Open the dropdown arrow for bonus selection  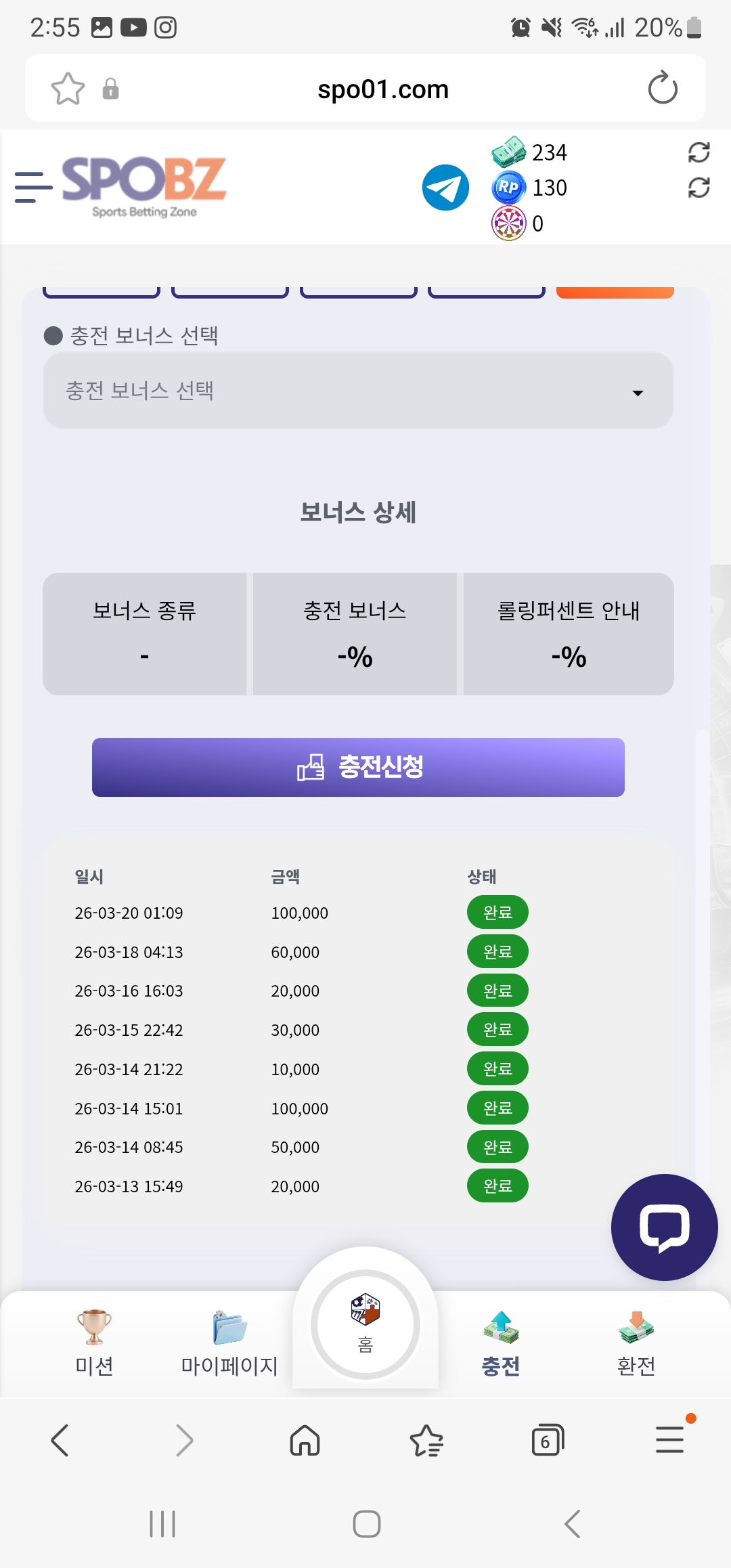[637, 393]
